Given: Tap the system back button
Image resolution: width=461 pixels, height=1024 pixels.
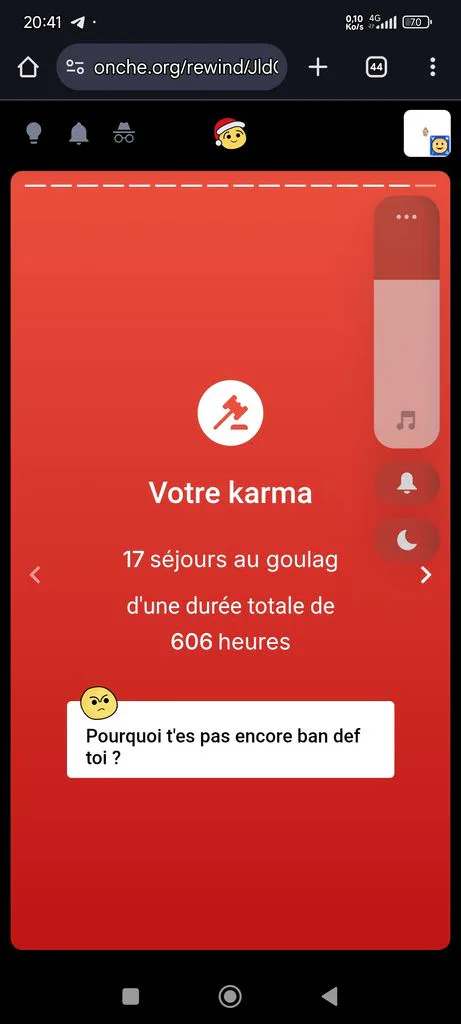Looking at the screenshot, I should click(330, 996).
